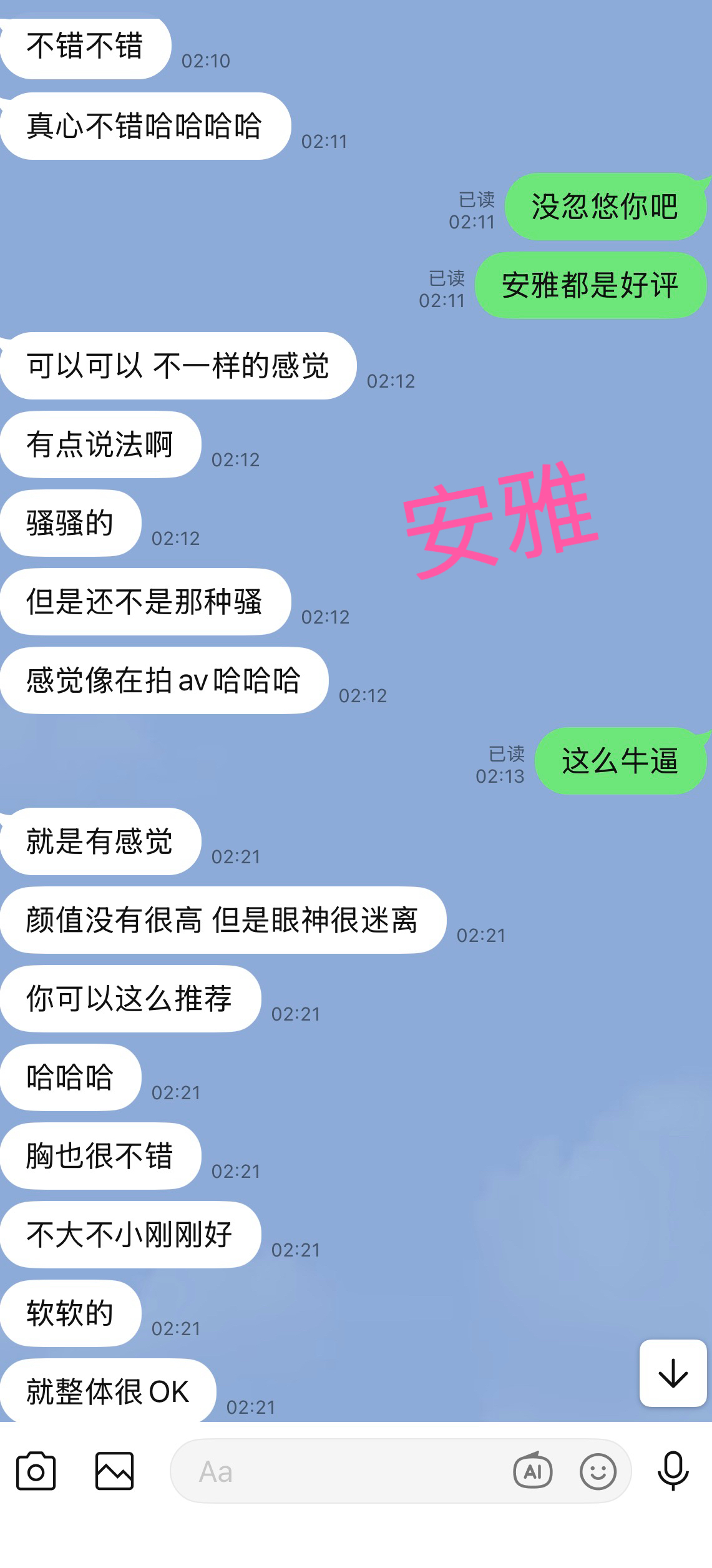Viewport: 712px width, 1568px height.
Task: Open the AI assistant in the input bar
Action: tap(532, 1472)
